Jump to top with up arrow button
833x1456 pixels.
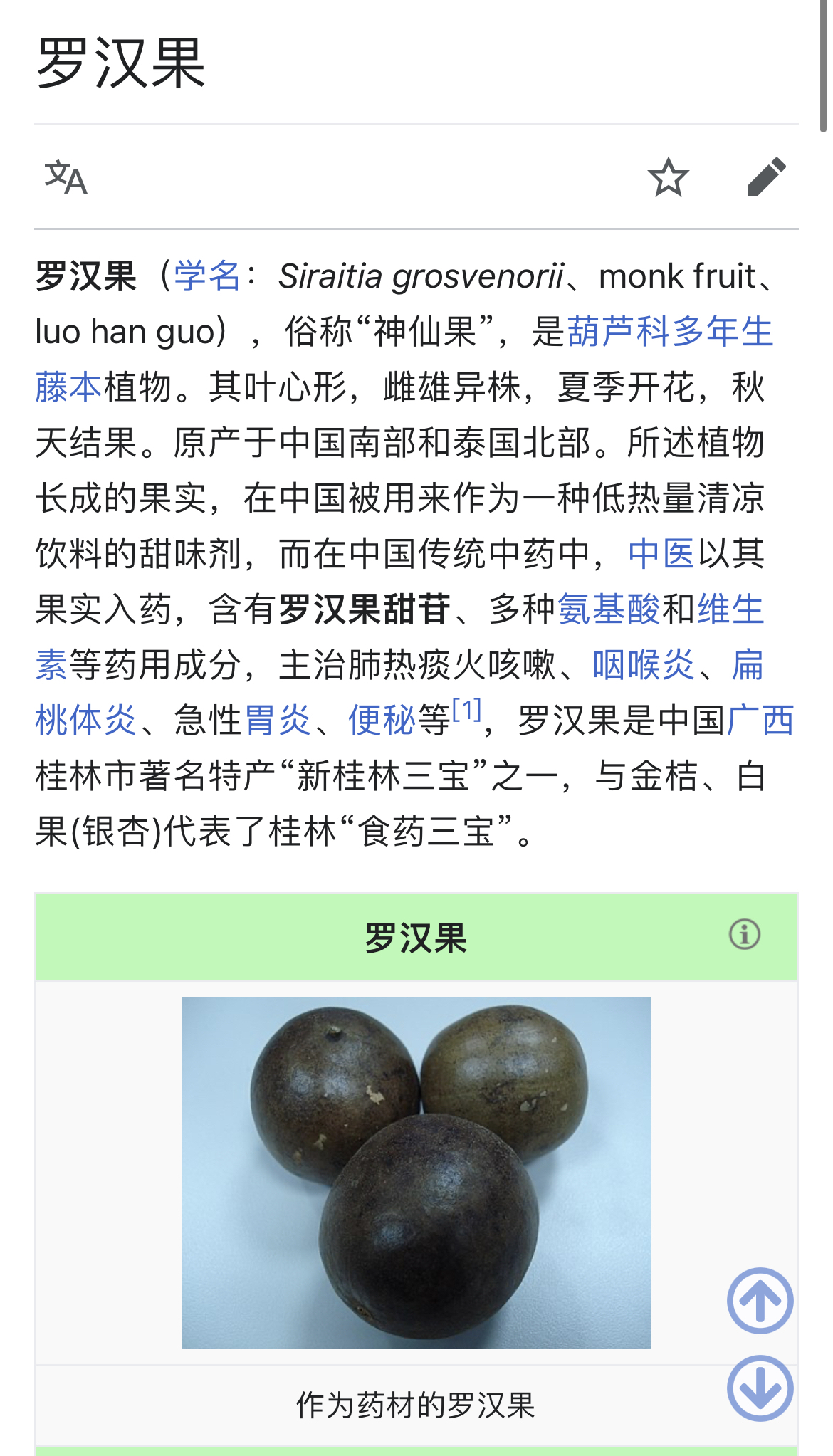[760, 1301]
